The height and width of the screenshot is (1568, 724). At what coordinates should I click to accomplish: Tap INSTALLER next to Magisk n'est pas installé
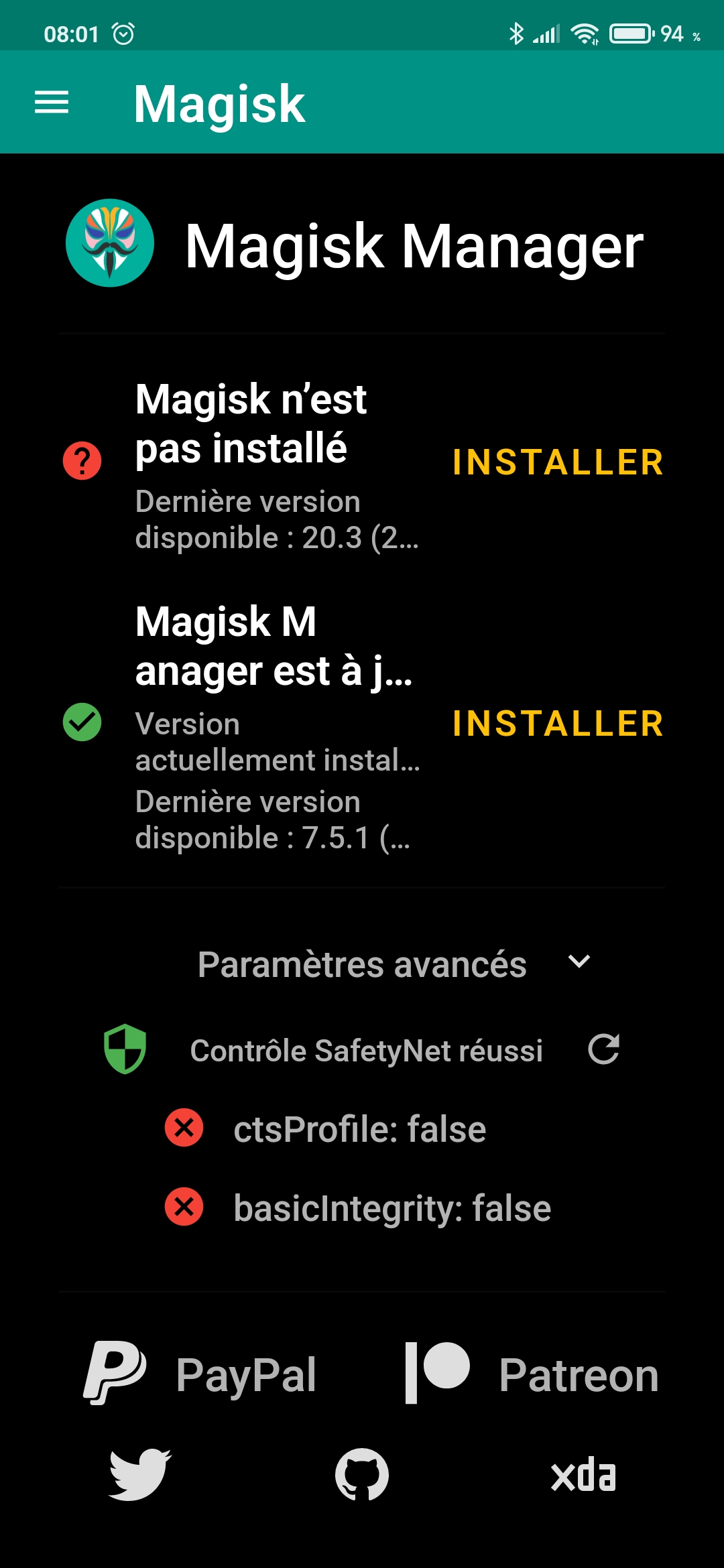click(x=558, y=462)
